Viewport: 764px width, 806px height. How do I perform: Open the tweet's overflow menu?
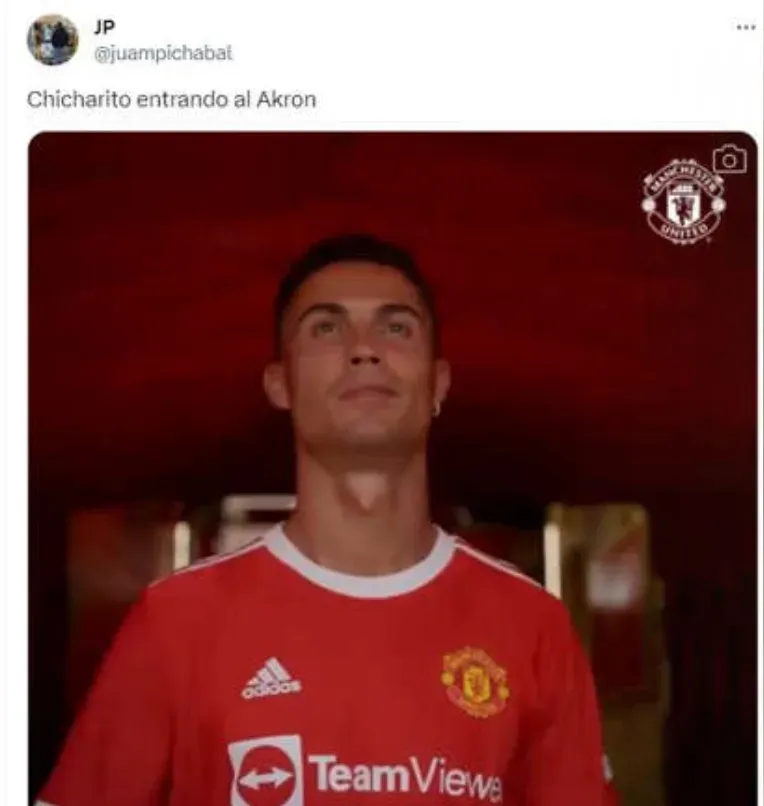746,27
